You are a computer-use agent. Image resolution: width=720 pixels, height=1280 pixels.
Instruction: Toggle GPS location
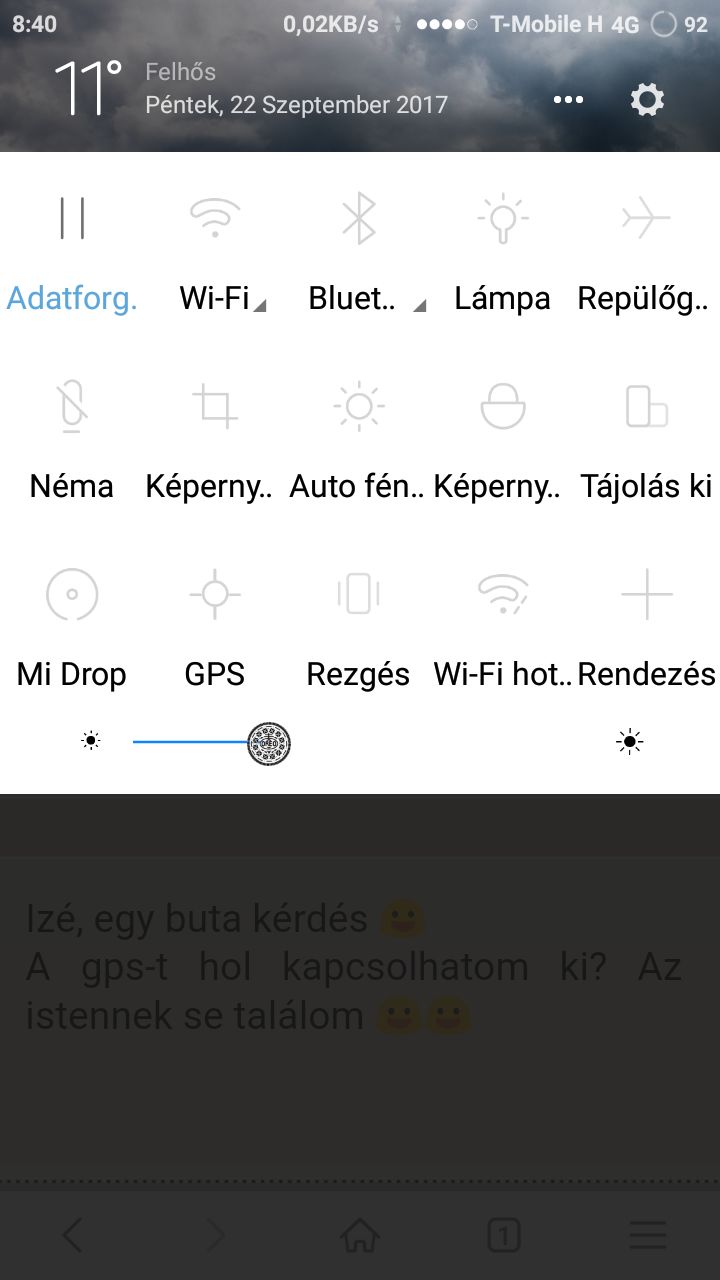[x=215, y=595]
